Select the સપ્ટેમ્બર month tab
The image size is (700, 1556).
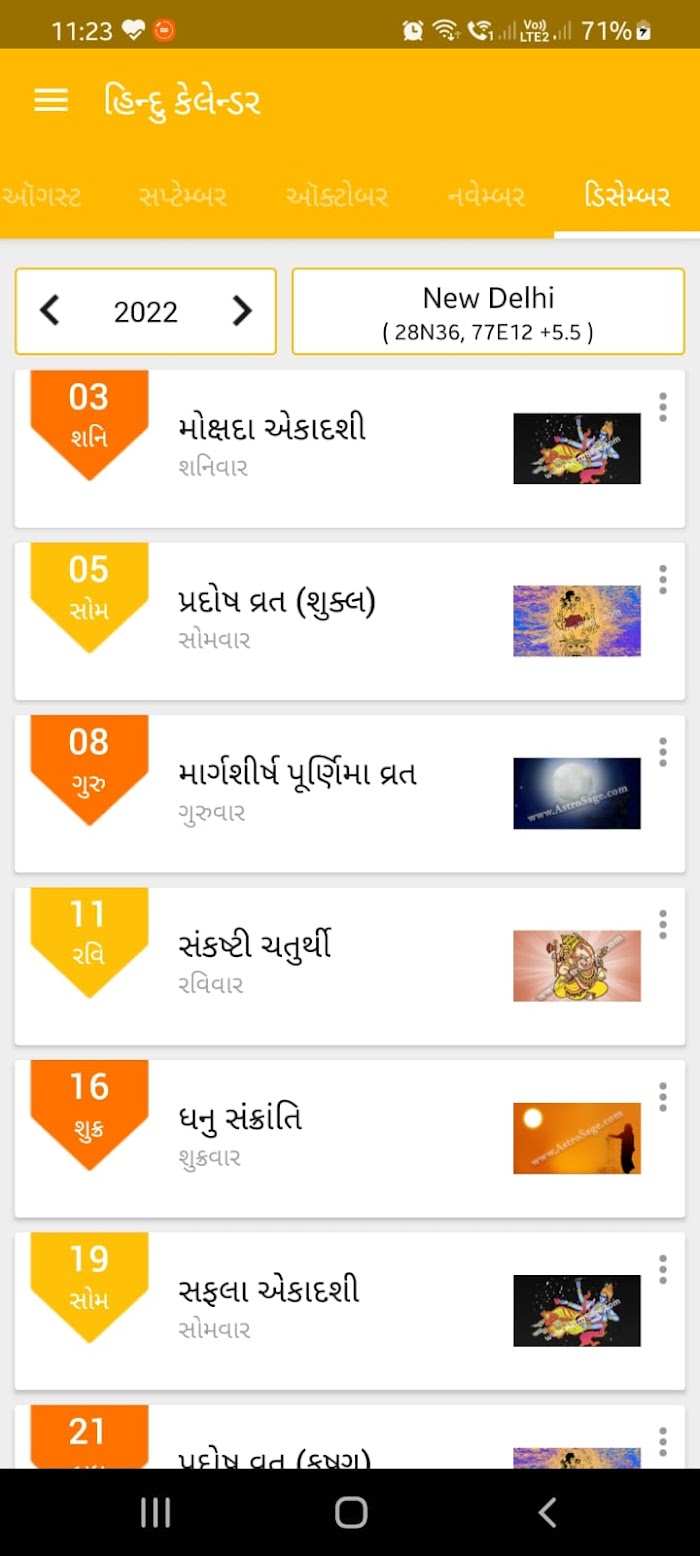pos(183,196)
